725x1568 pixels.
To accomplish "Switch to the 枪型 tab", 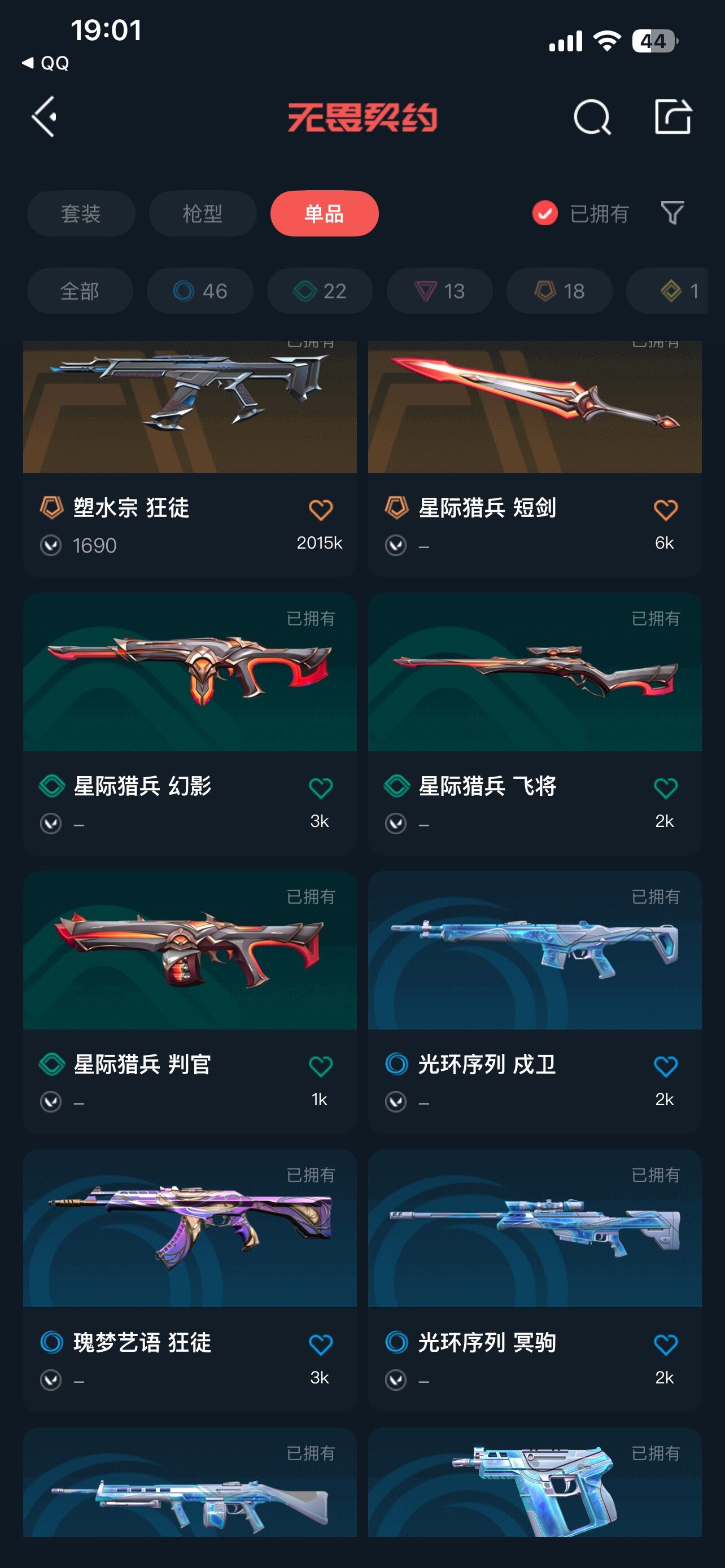I will (203, 214).
